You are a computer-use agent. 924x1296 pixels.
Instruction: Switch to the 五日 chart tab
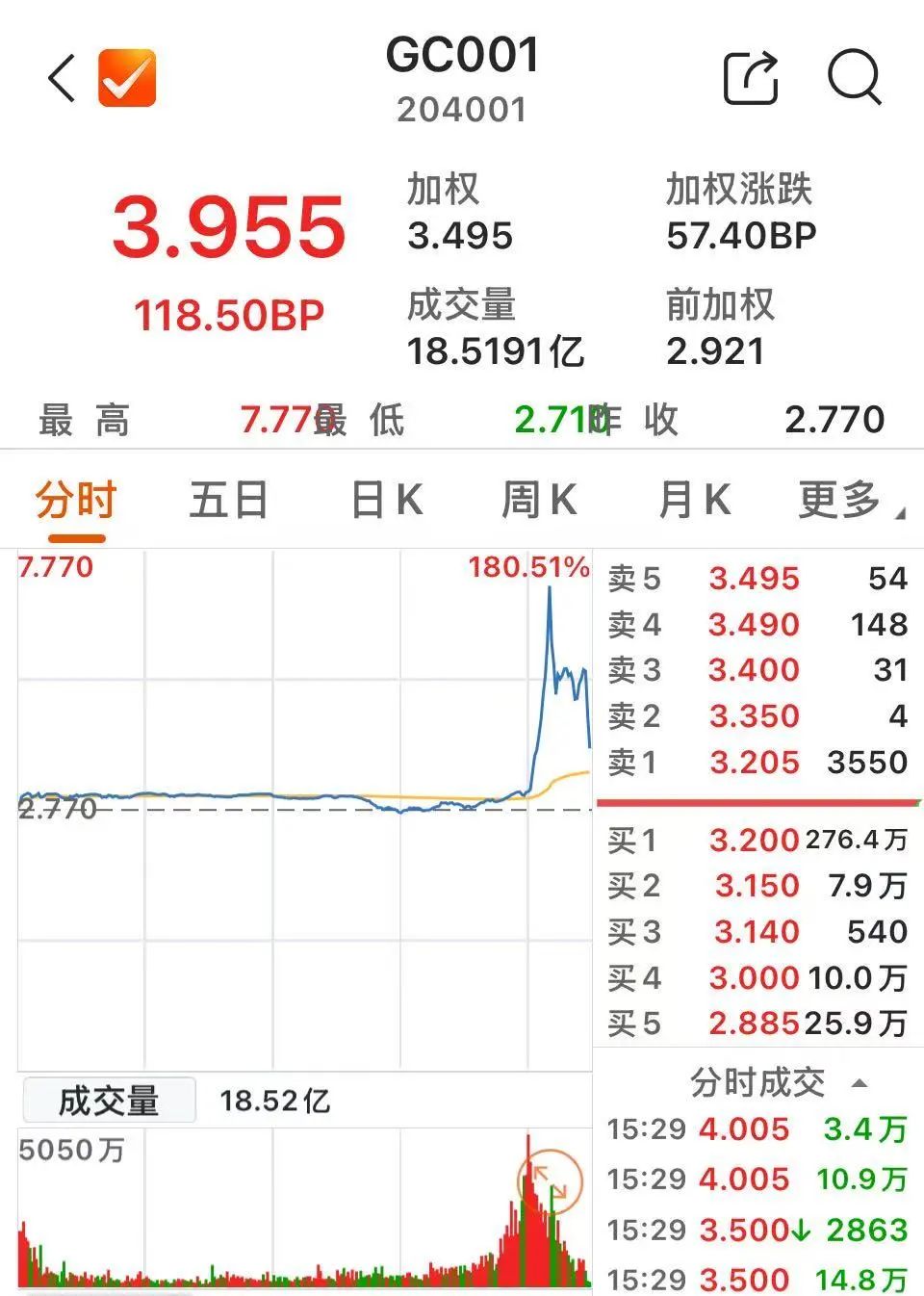click(x=229, y=501)
